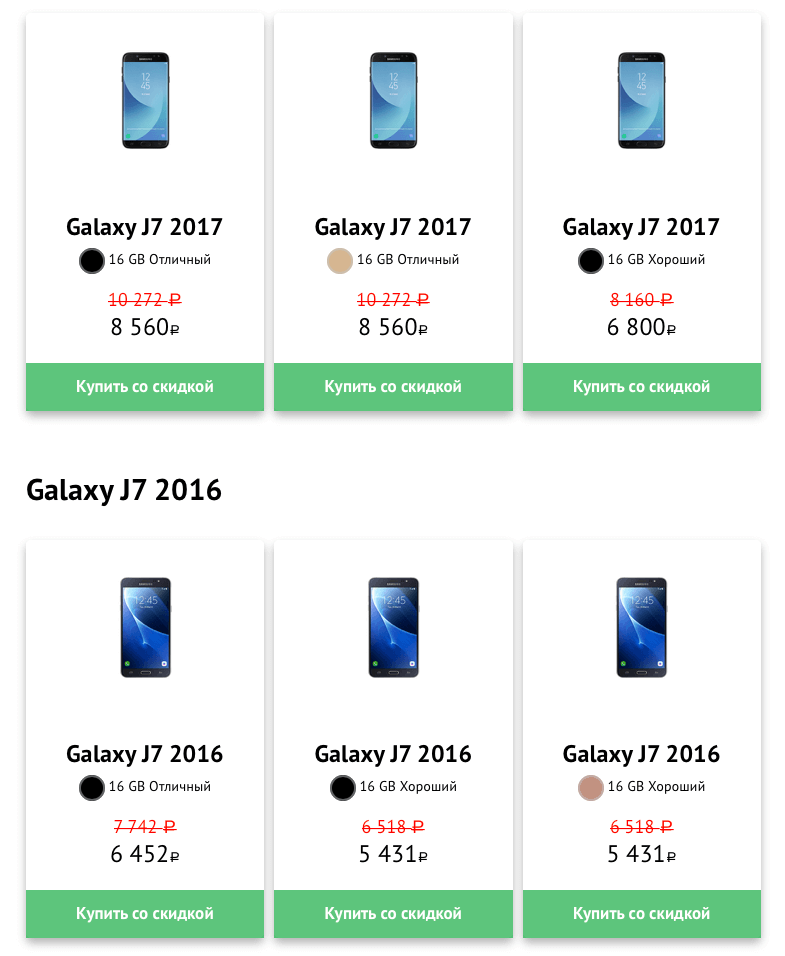Open the pink Galaxy J7 2016 Хороший card
Image resolution: width=785 pixels, height=956 pixels.
click(x=641, y=753)
